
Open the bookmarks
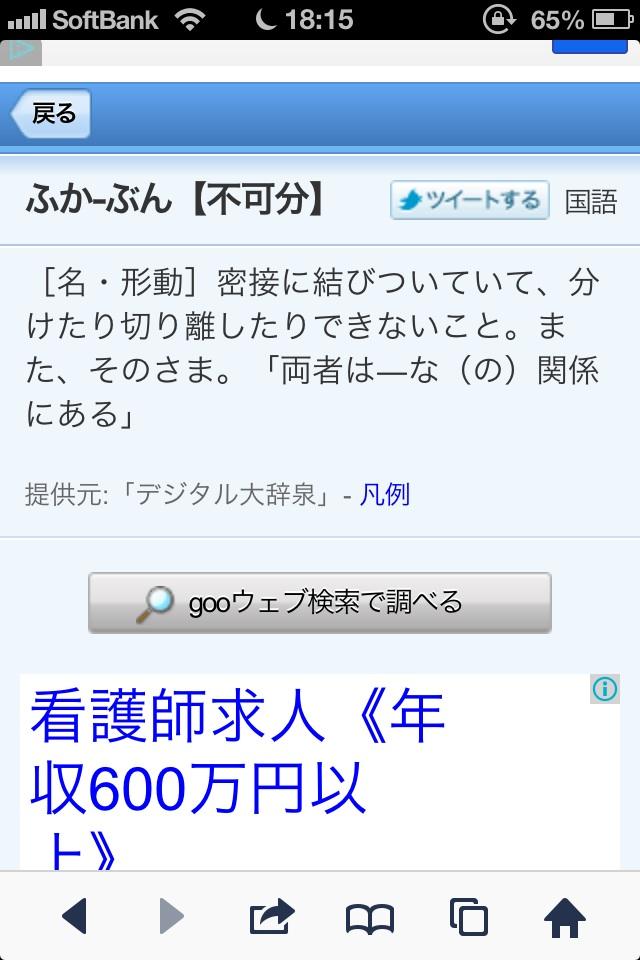click(369, 916)
